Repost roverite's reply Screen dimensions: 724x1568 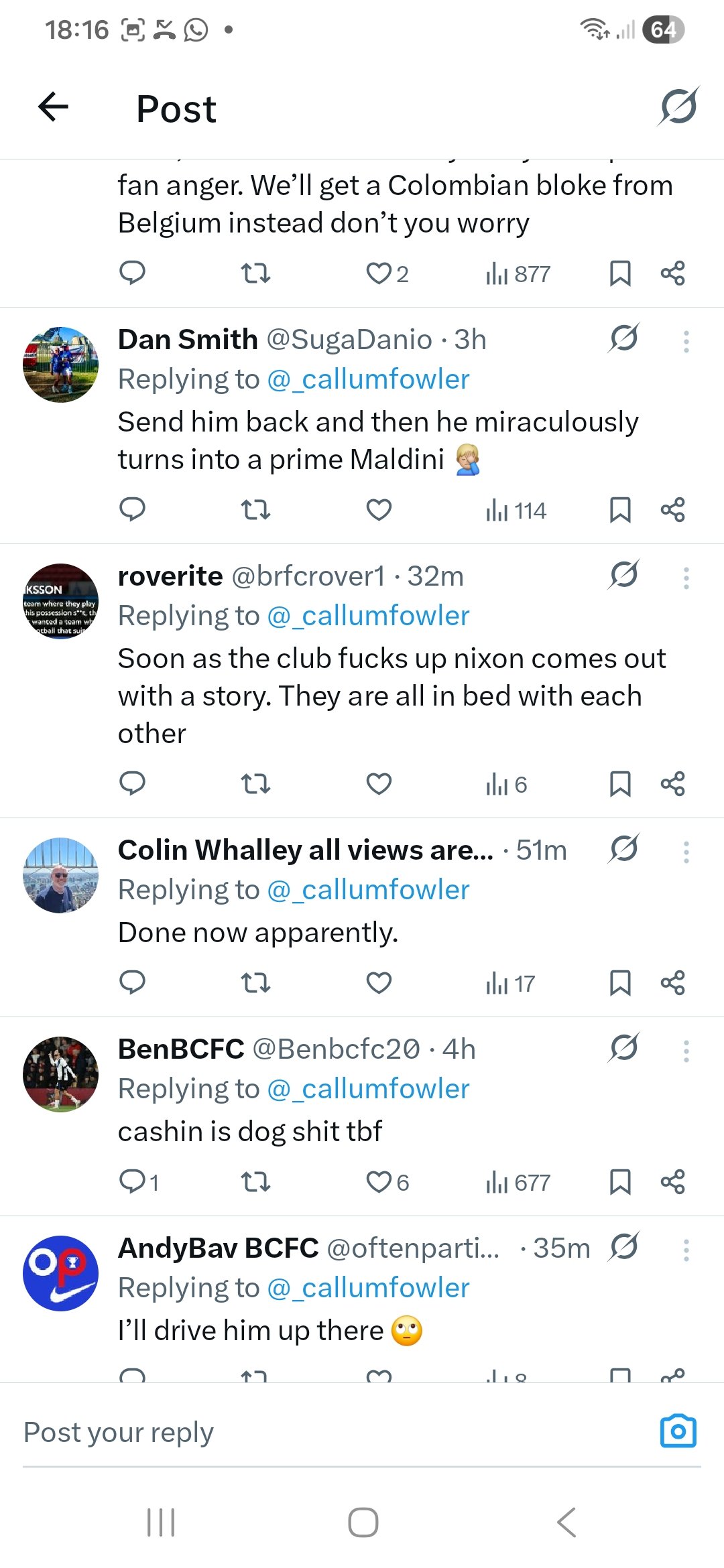[x=255, y=784]
